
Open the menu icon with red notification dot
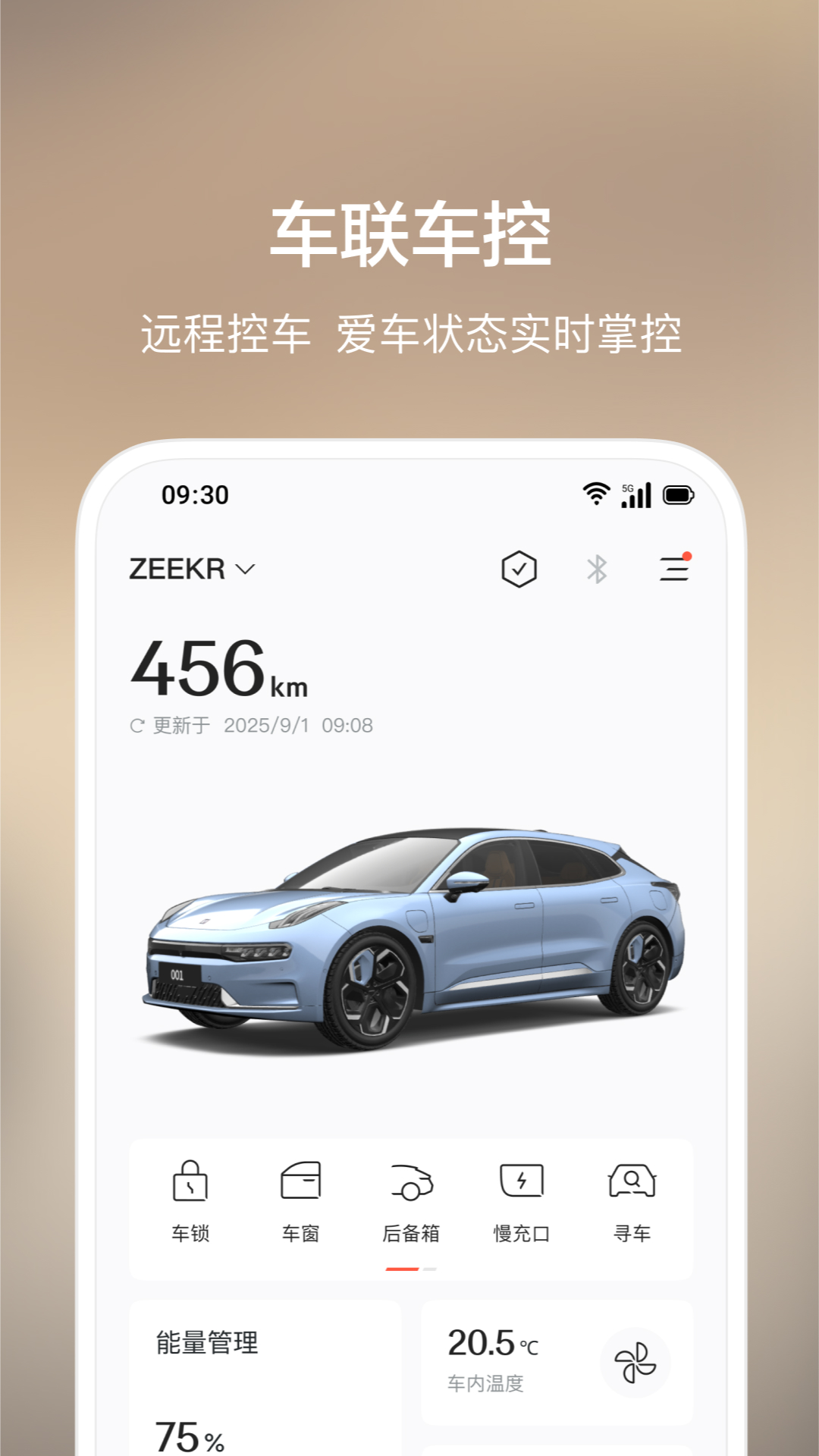(673, 569)
